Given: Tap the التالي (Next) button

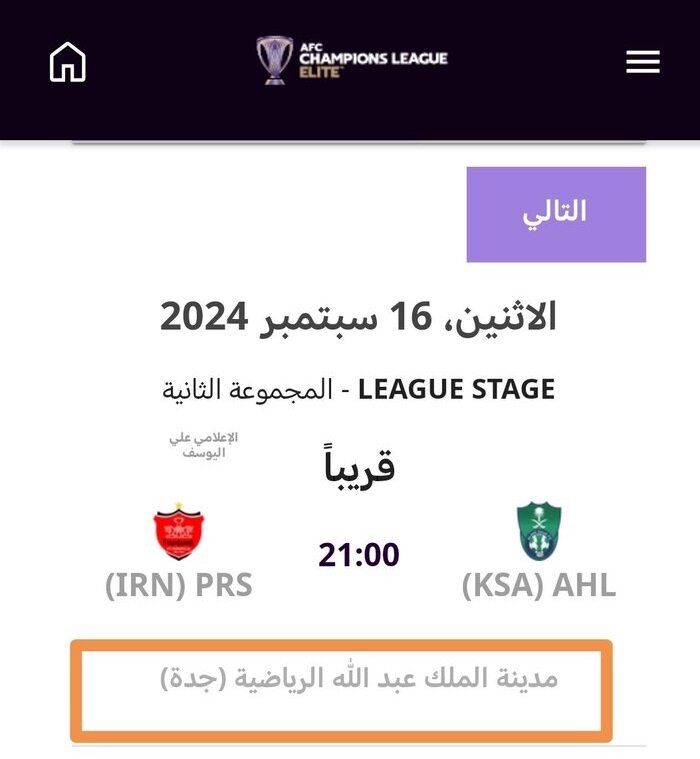Looking at the screenshot, I should pyautogui.click(x=556, y=214).
